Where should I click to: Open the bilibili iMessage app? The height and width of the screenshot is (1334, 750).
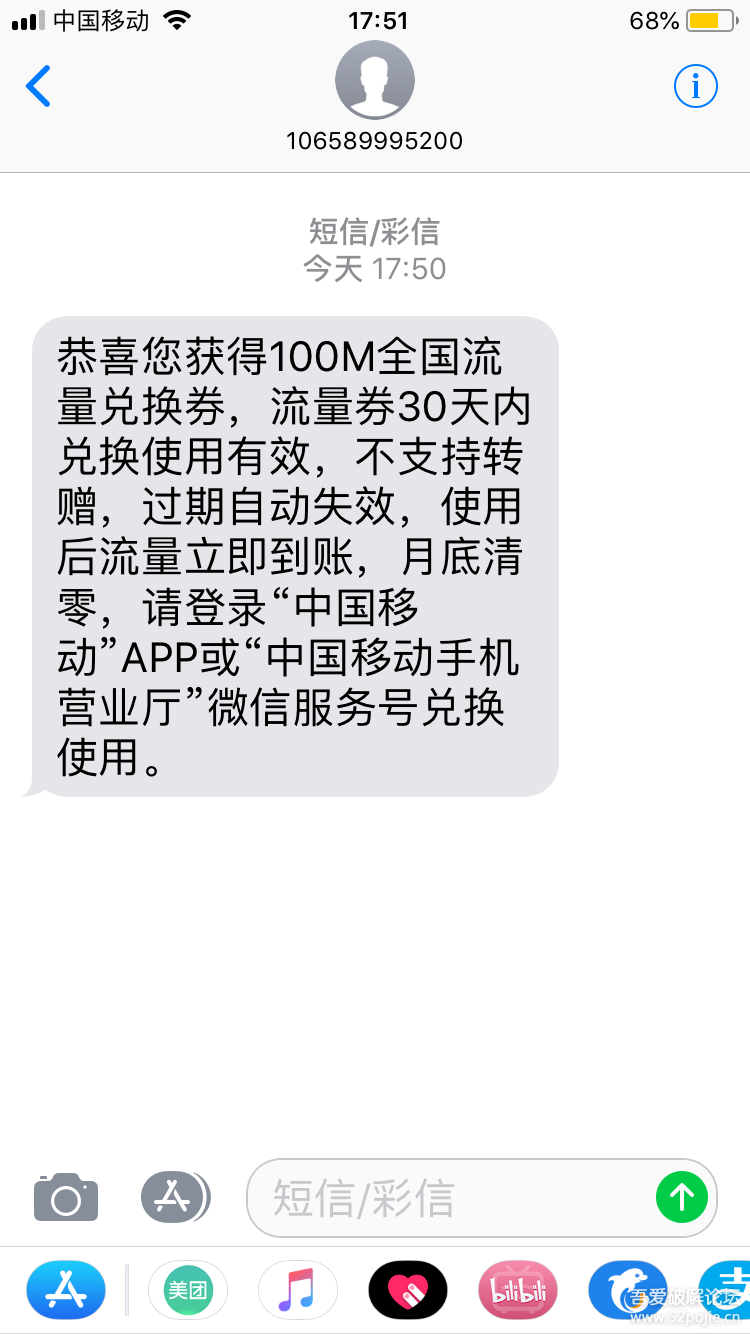(x=518, y=1289)
